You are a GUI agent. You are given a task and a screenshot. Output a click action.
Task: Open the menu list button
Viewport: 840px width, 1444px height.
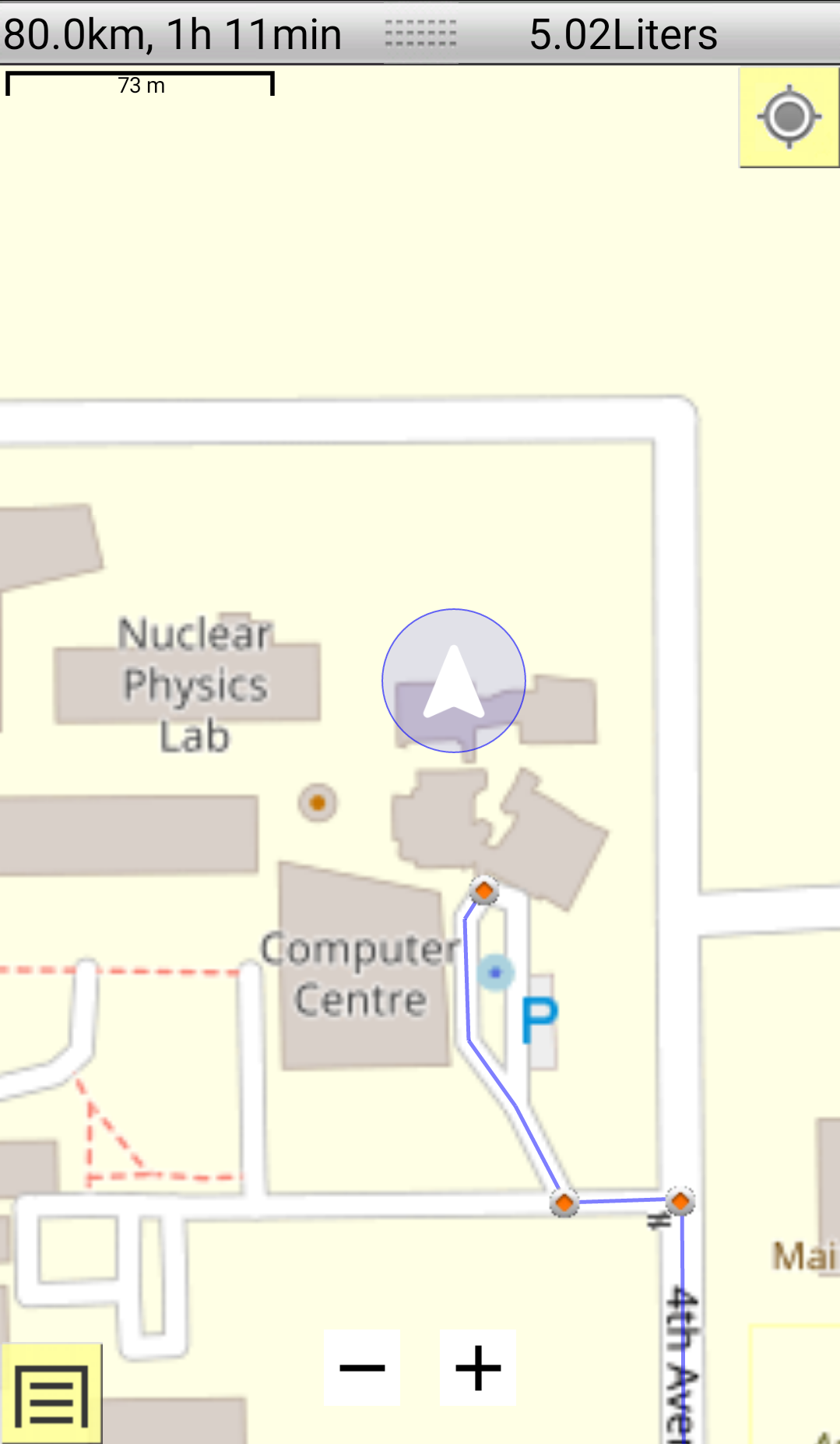pyautogui.click(x=51, y=1395)
